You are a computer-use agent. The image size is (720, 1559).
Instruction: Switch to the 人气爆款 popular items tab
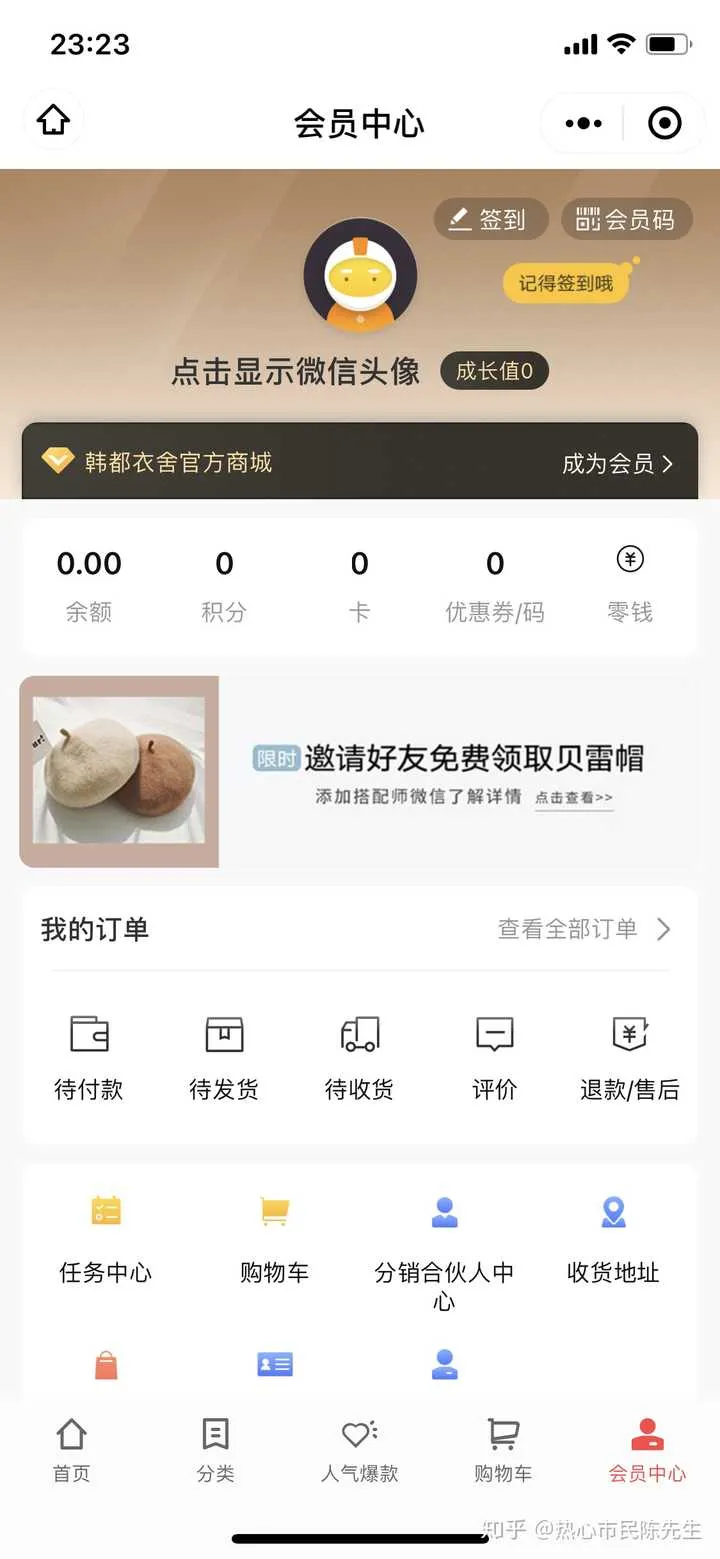(x=359, y=1449)
